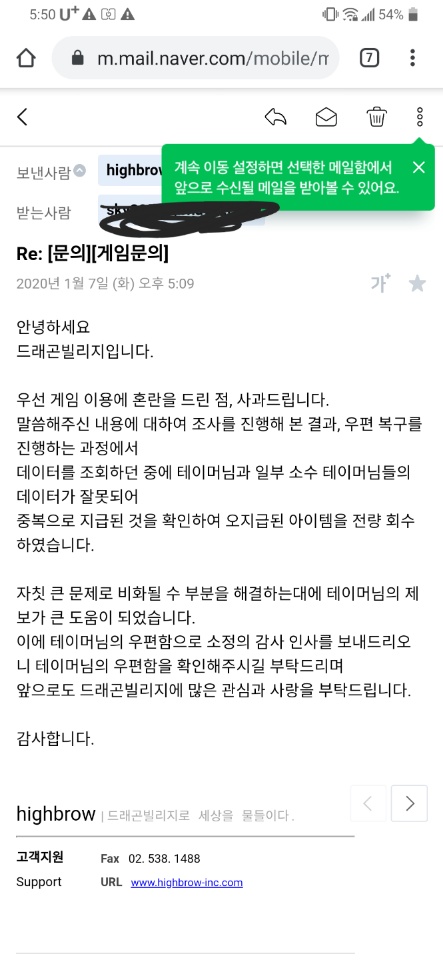Star this email as important
The height and width of the screenshot is (960, 443).
click(417, 283)
